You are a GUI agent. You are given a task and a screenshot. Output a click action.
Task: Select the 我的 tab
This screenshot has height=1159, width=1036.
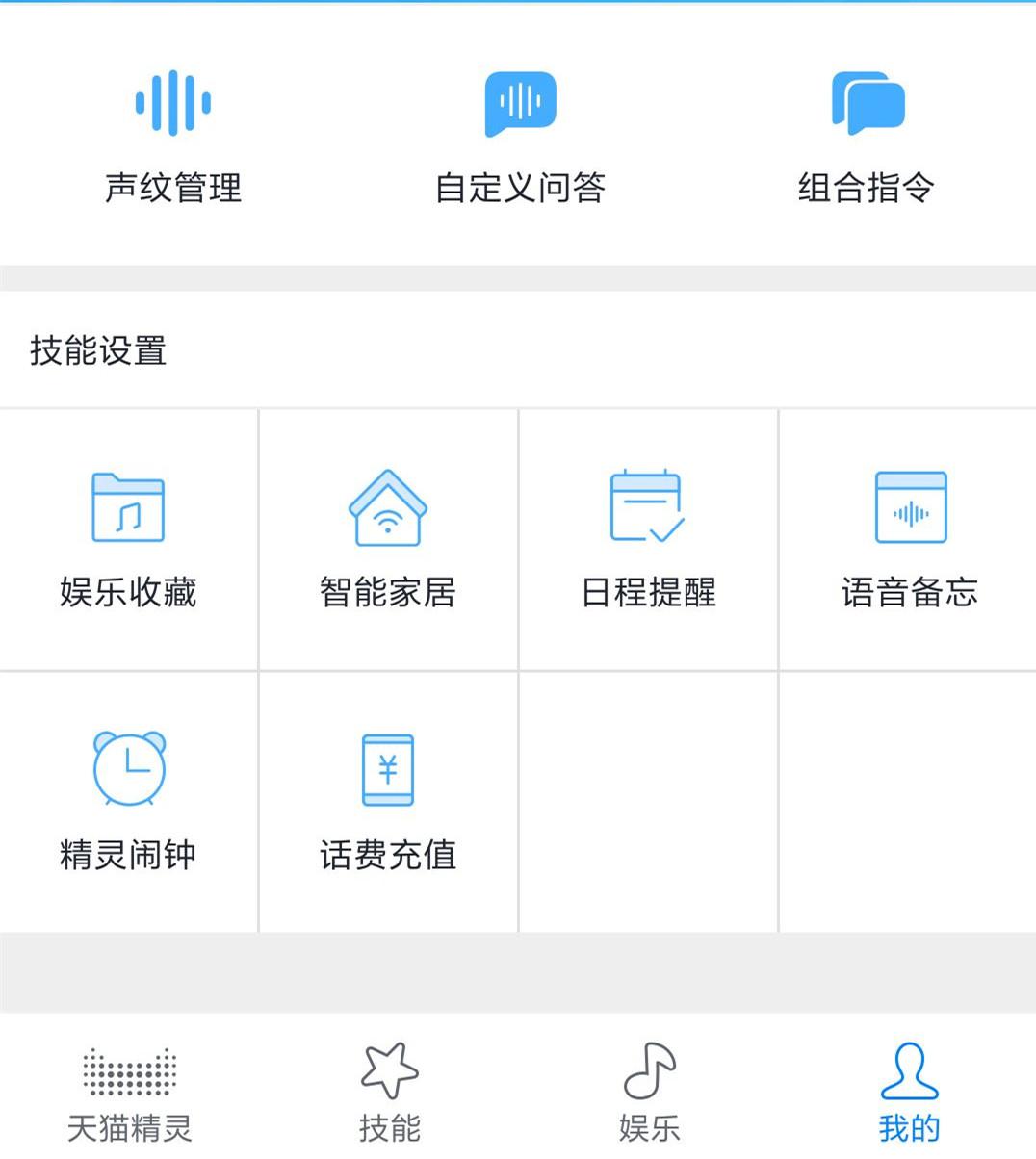(x=909, y=1097)
